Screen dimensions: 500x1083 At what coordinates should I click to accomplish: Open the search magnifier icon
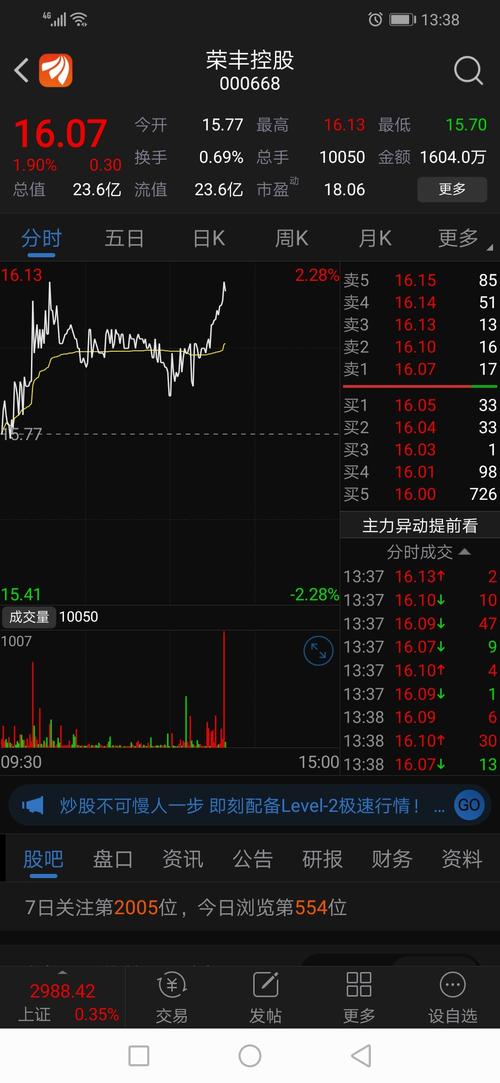(x=468, y=70)
